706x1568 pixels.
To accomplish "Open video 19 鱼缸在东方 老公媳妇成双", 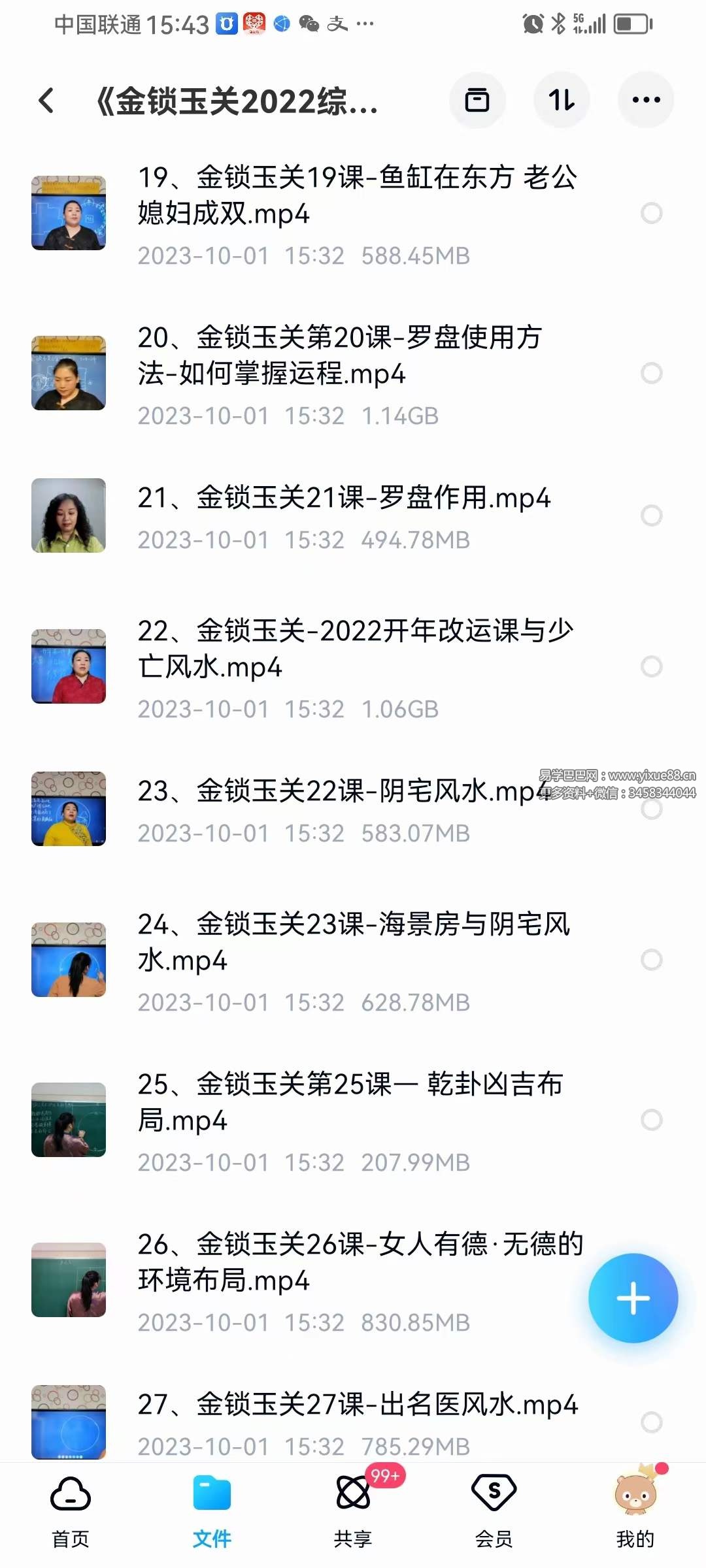I will coord(356,195).
